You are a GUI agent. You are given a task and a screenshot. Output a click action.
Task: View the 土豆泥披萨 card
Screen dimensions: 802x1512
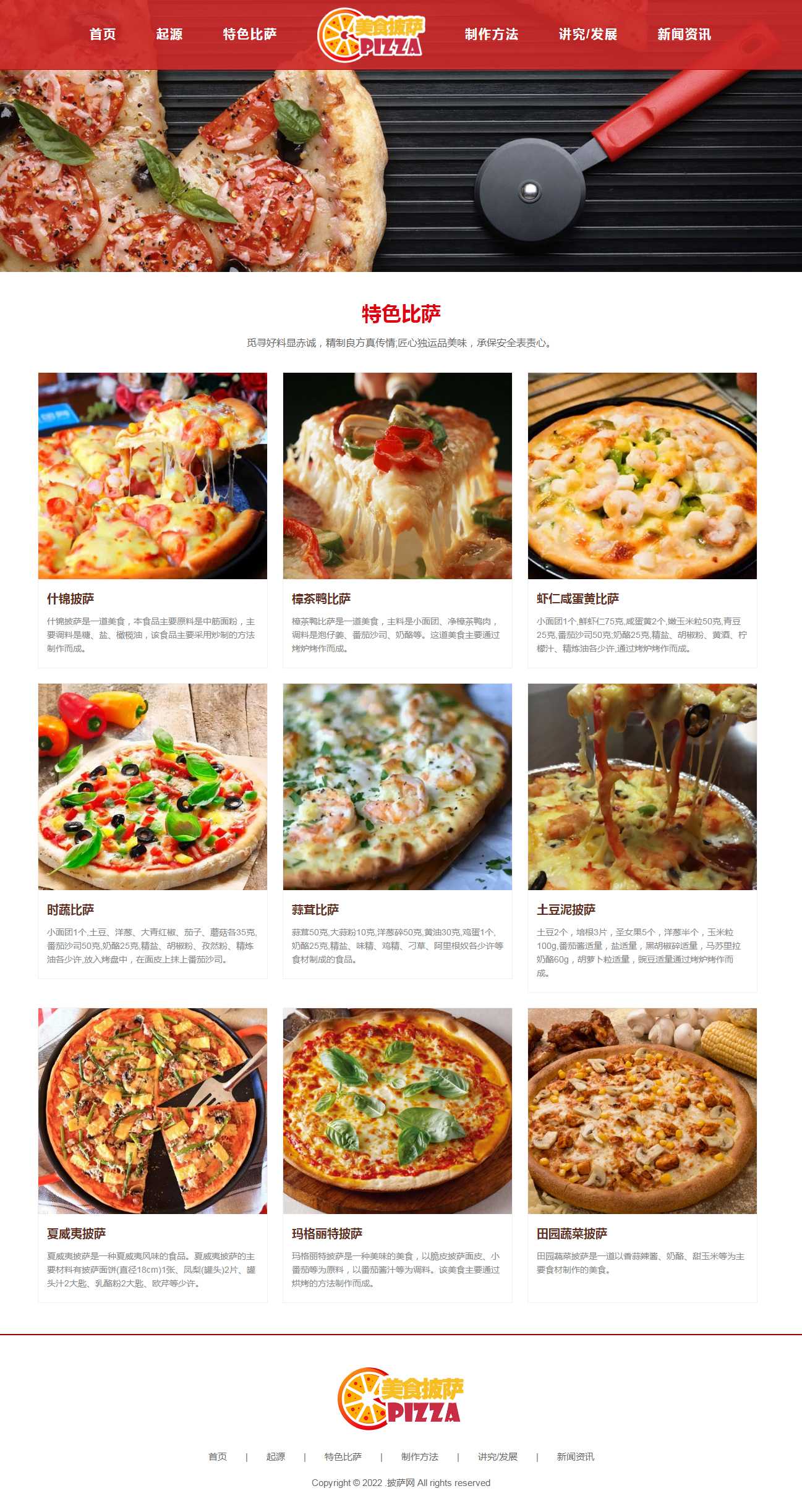pos(642,787)
